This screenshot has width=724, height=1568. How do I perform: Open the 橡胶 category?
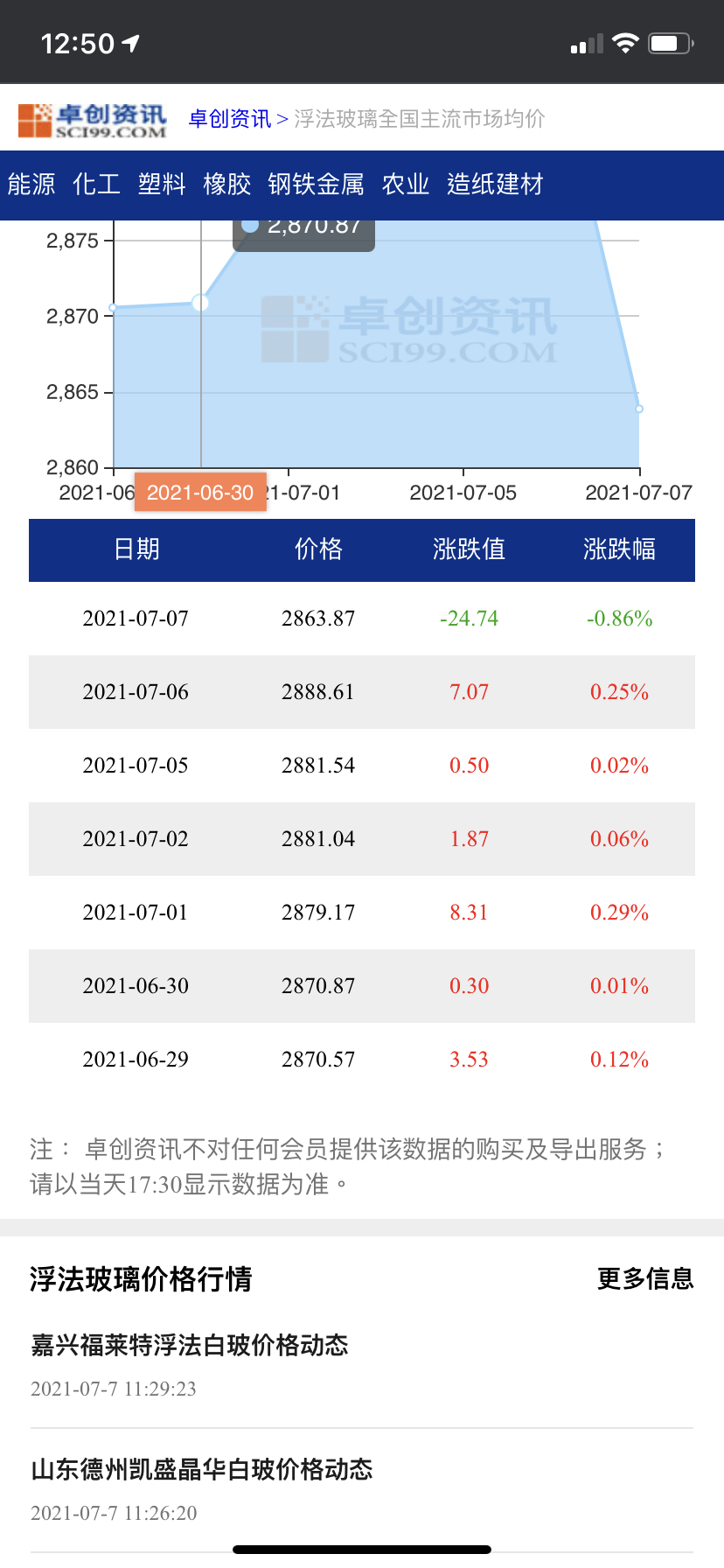click(226, 185)
